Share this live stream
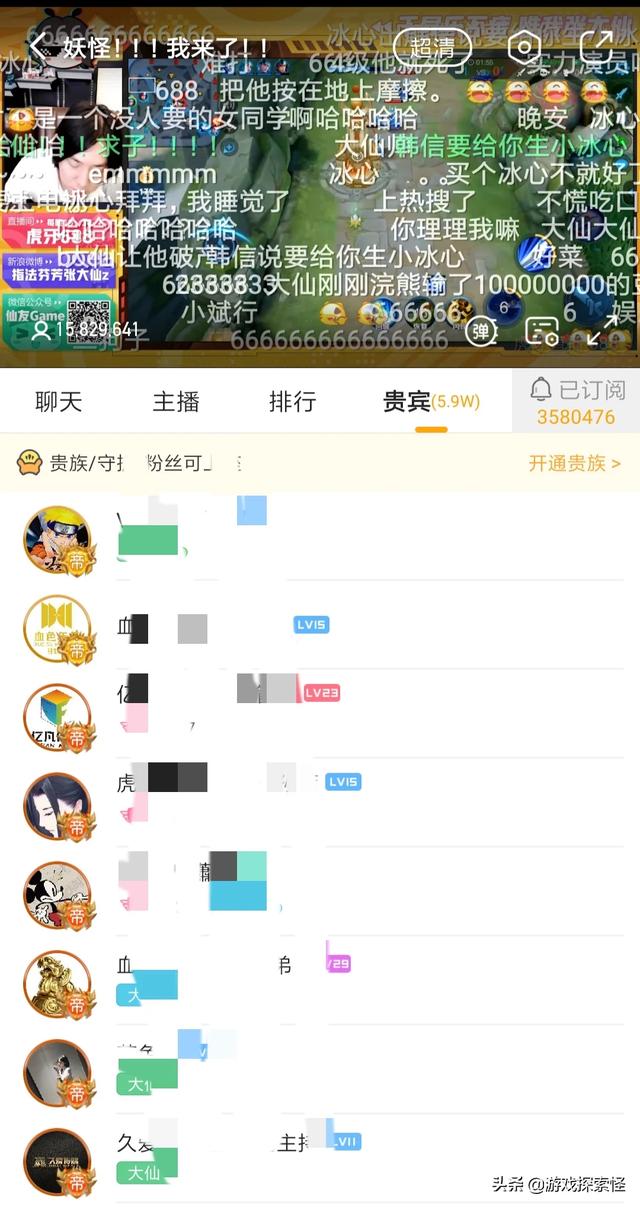Screen dimensions: 640x1207 (x=597, y=47)
